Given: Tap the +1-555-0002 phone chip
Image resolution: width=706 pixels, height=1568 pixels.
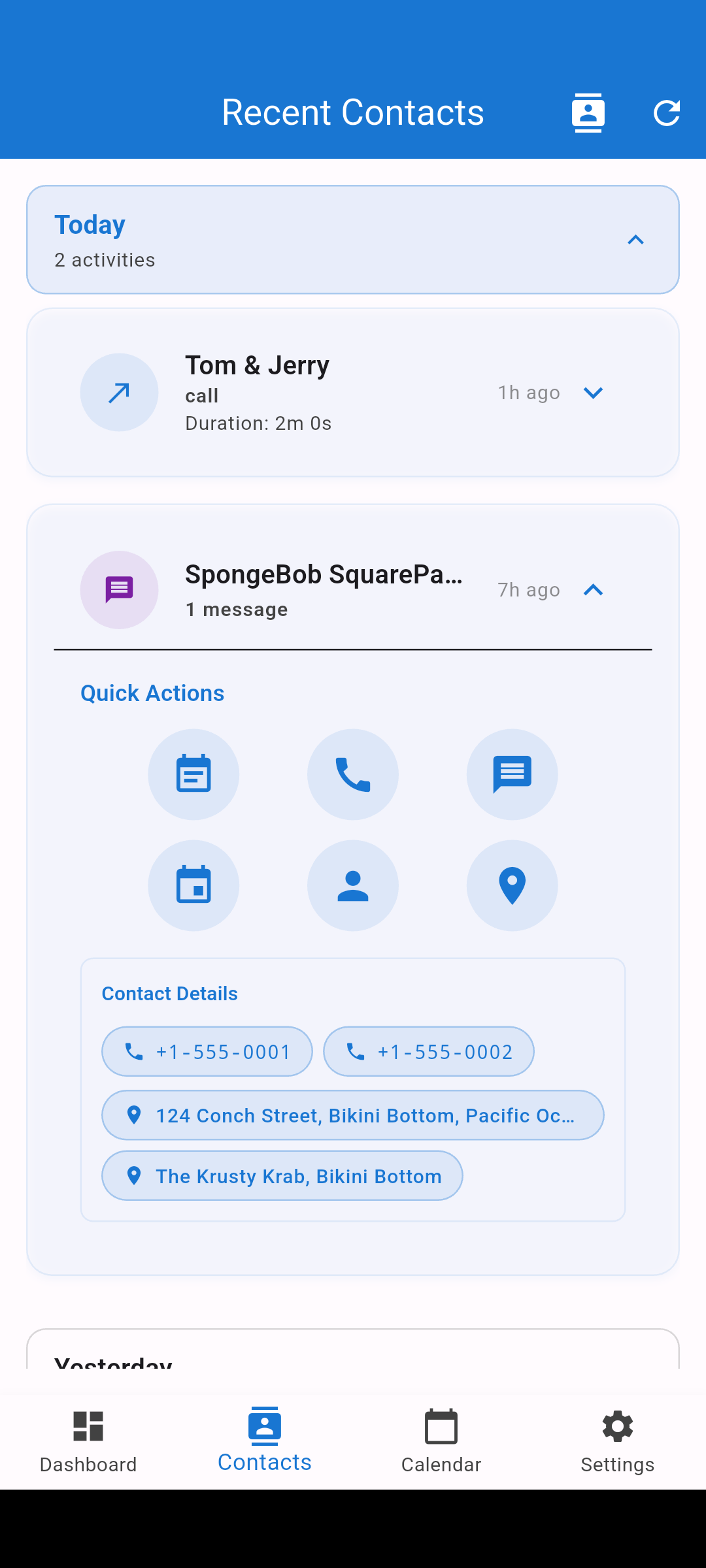Looking at the screenshot, I should point(428,1051).
